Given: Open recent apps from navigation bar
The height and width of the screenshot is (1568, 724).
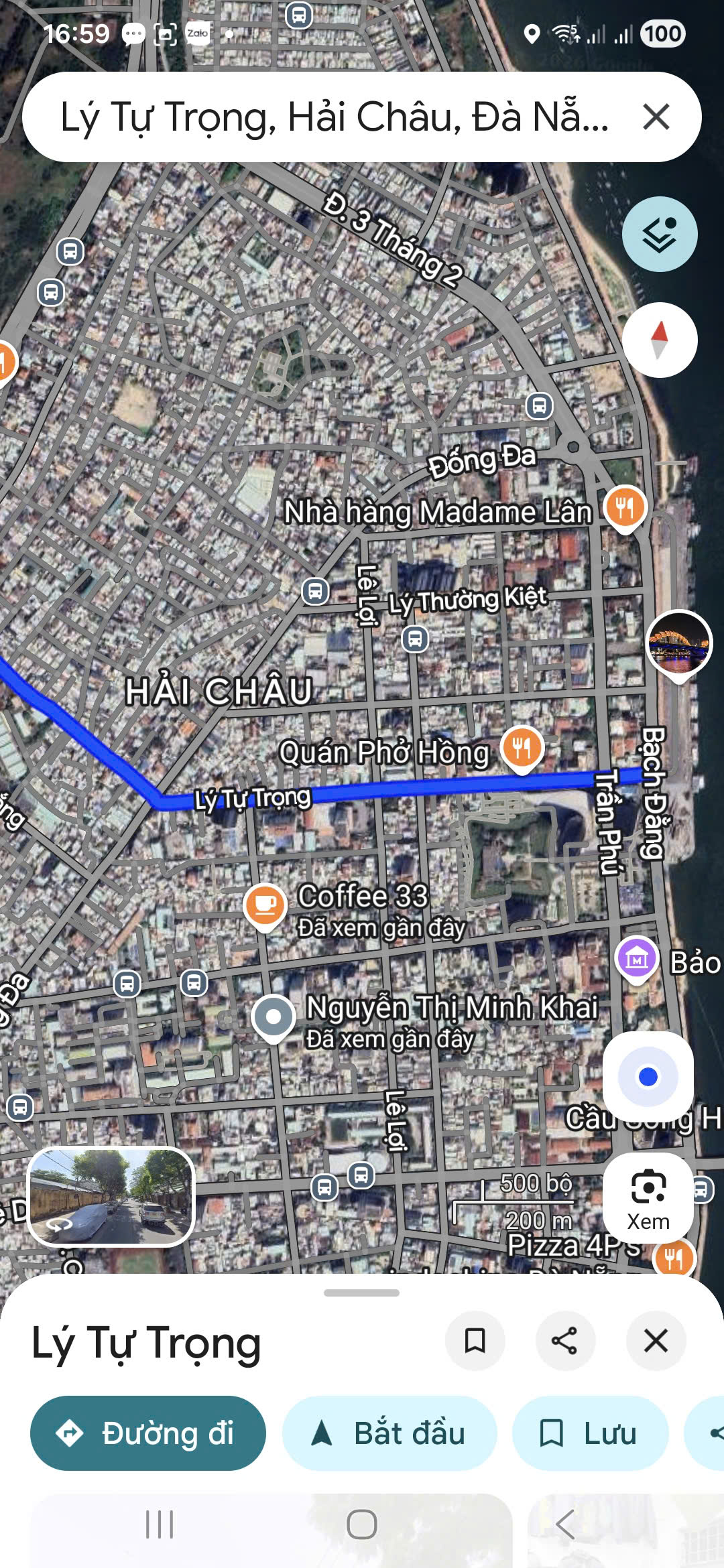Looking at the screenshot, I should tap(160, 1524).
